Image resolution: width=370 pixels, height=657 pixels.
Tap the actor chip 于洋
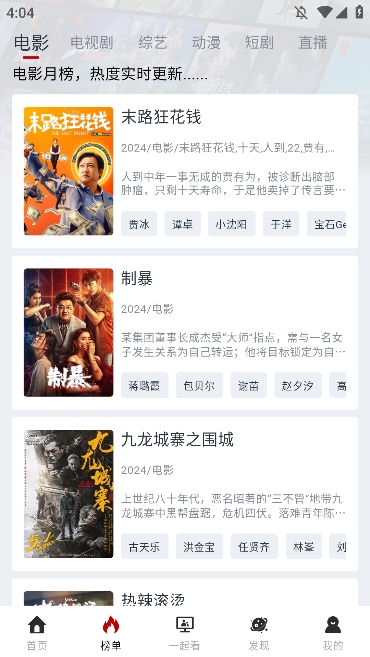(281, 224)
